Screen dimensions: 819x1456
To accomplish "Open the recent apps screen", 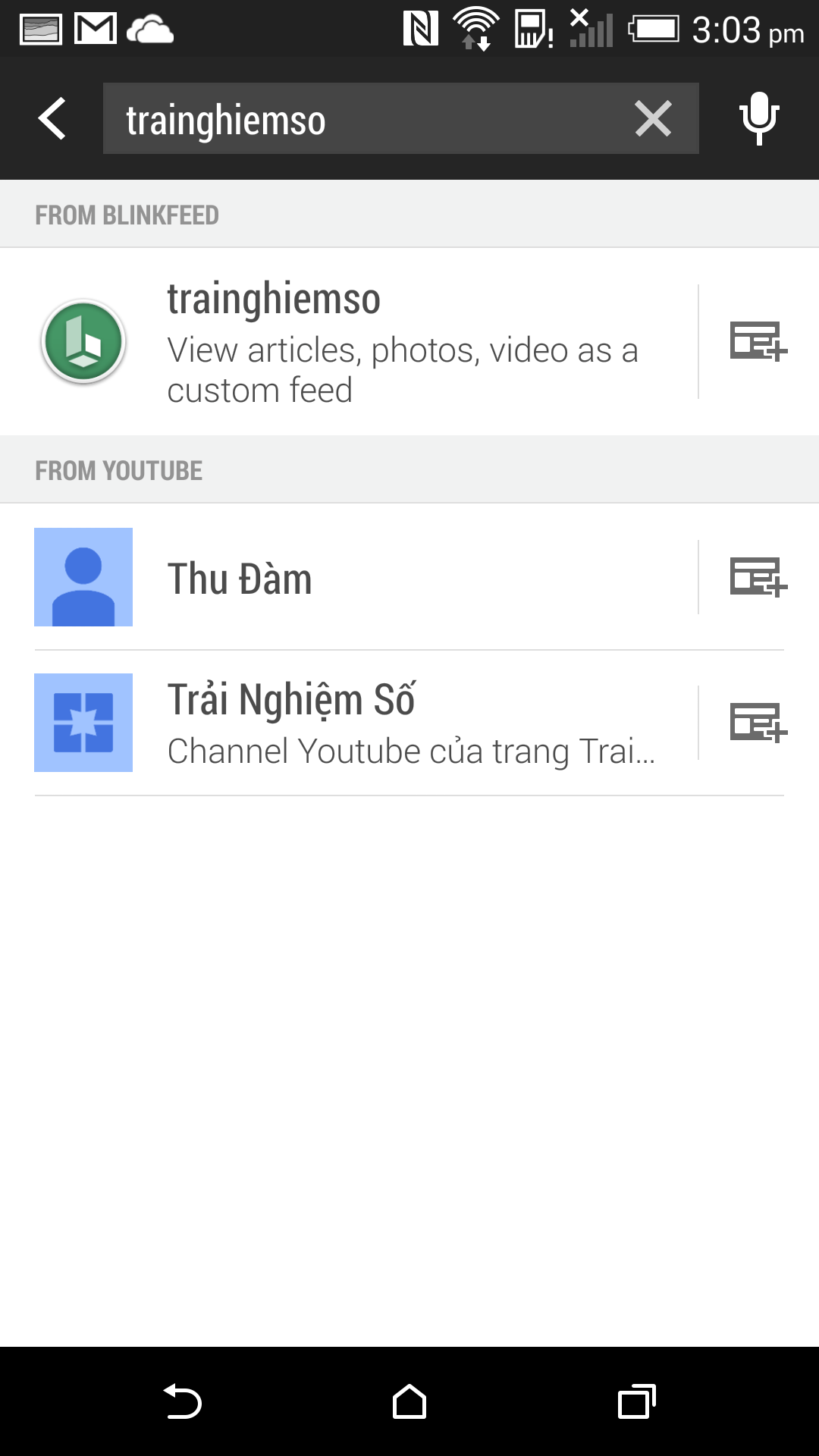I will 637,1401.
